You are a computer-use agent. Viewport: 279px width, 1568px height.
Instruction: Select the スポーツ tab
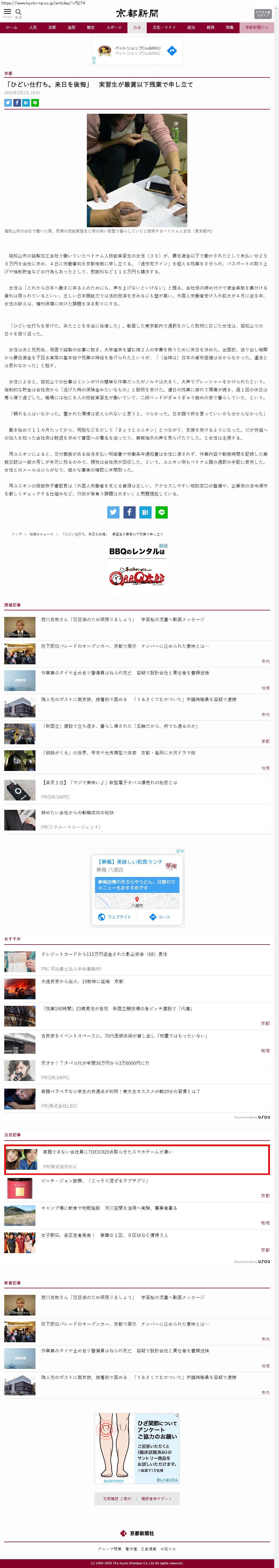point(114,28)
